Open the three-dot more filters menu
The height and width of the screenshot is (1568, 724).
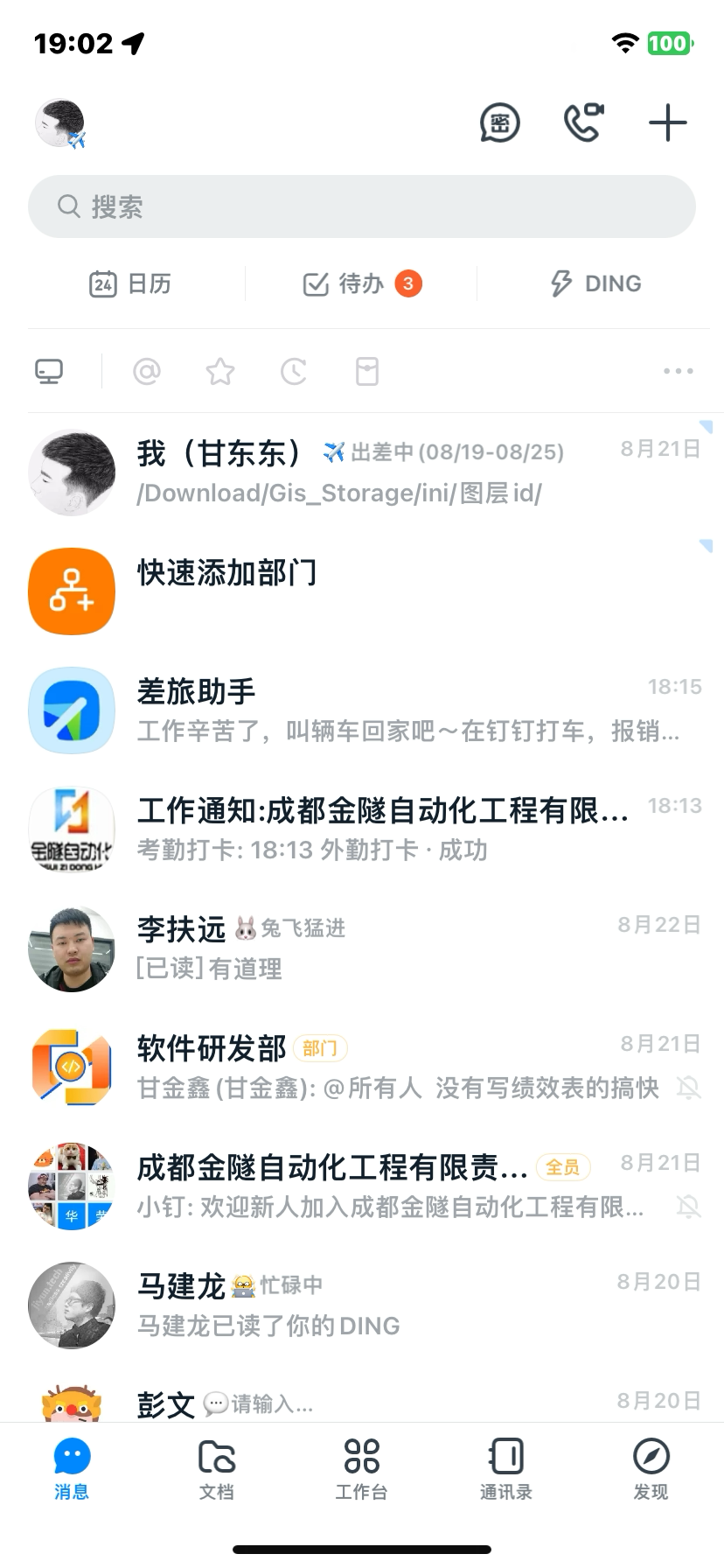pos(678,372)
